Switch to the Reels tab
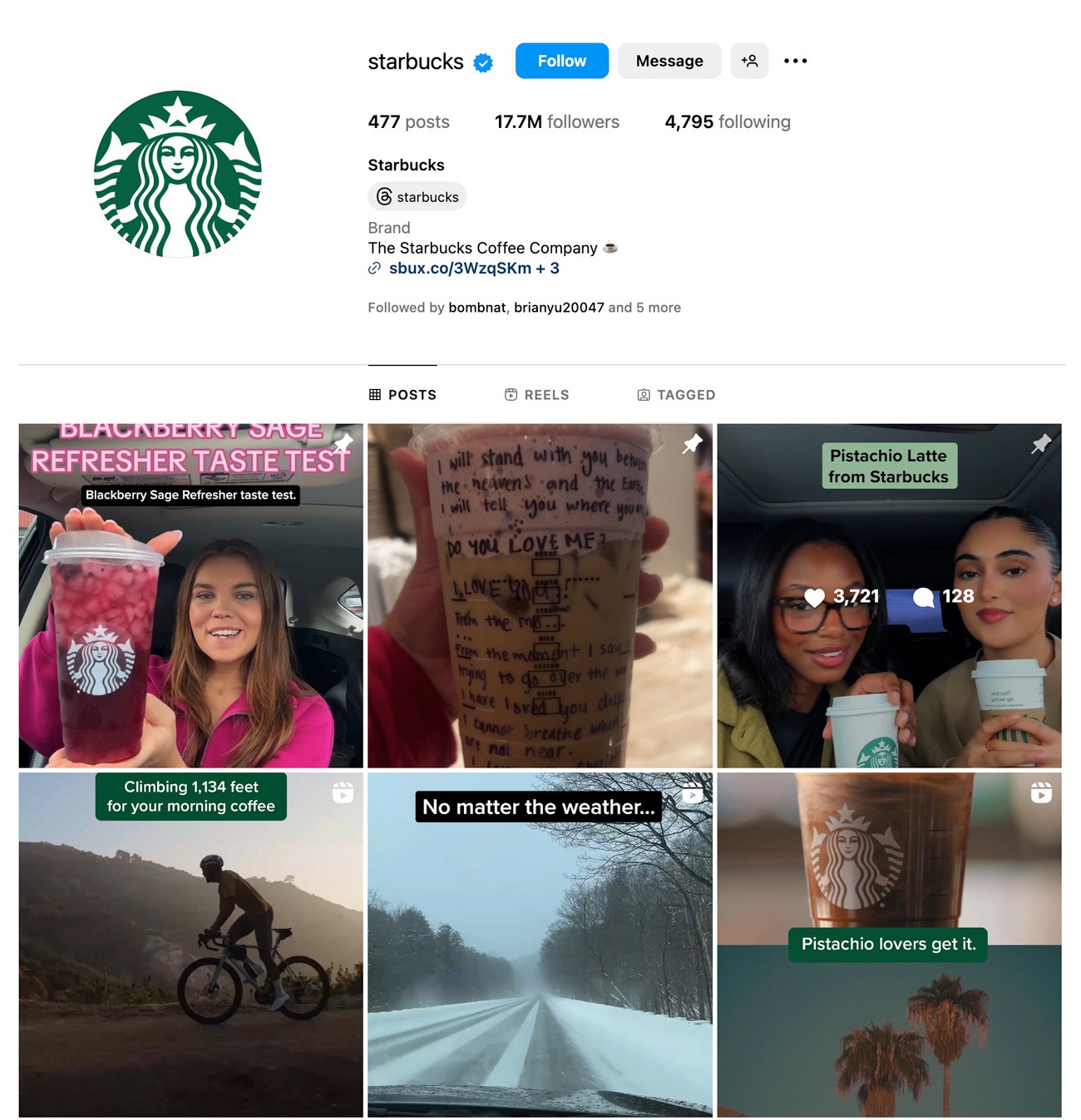 pyautogui.click(x=537, y=395)
